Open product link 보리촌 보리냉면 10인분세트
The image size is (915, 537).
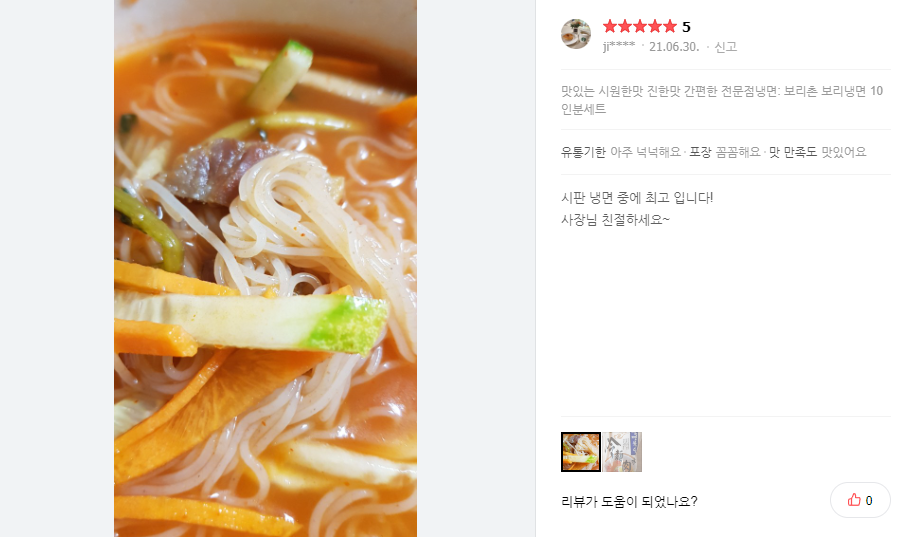pyautogui.click(x=722, y=100)
